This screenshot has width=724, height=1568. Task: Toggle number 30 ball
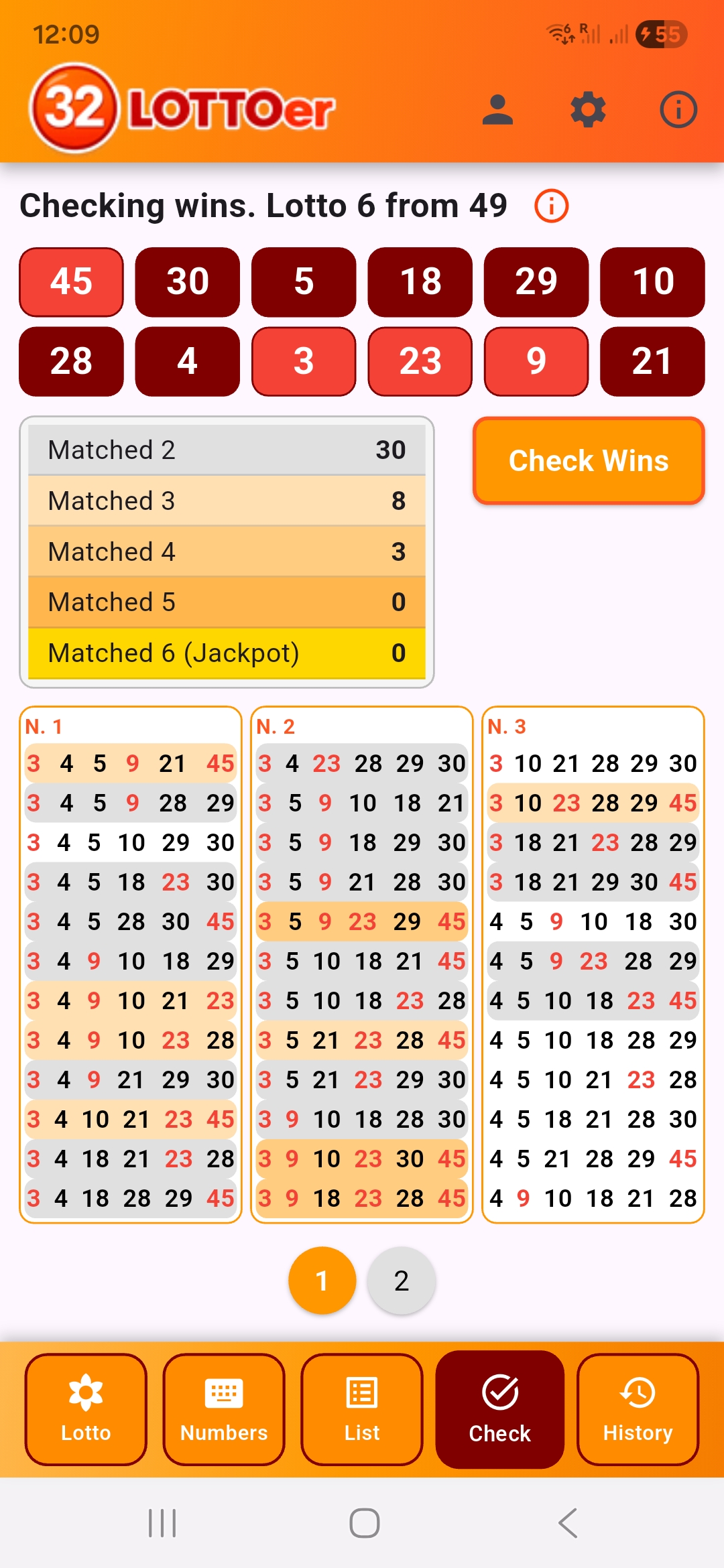187,281
